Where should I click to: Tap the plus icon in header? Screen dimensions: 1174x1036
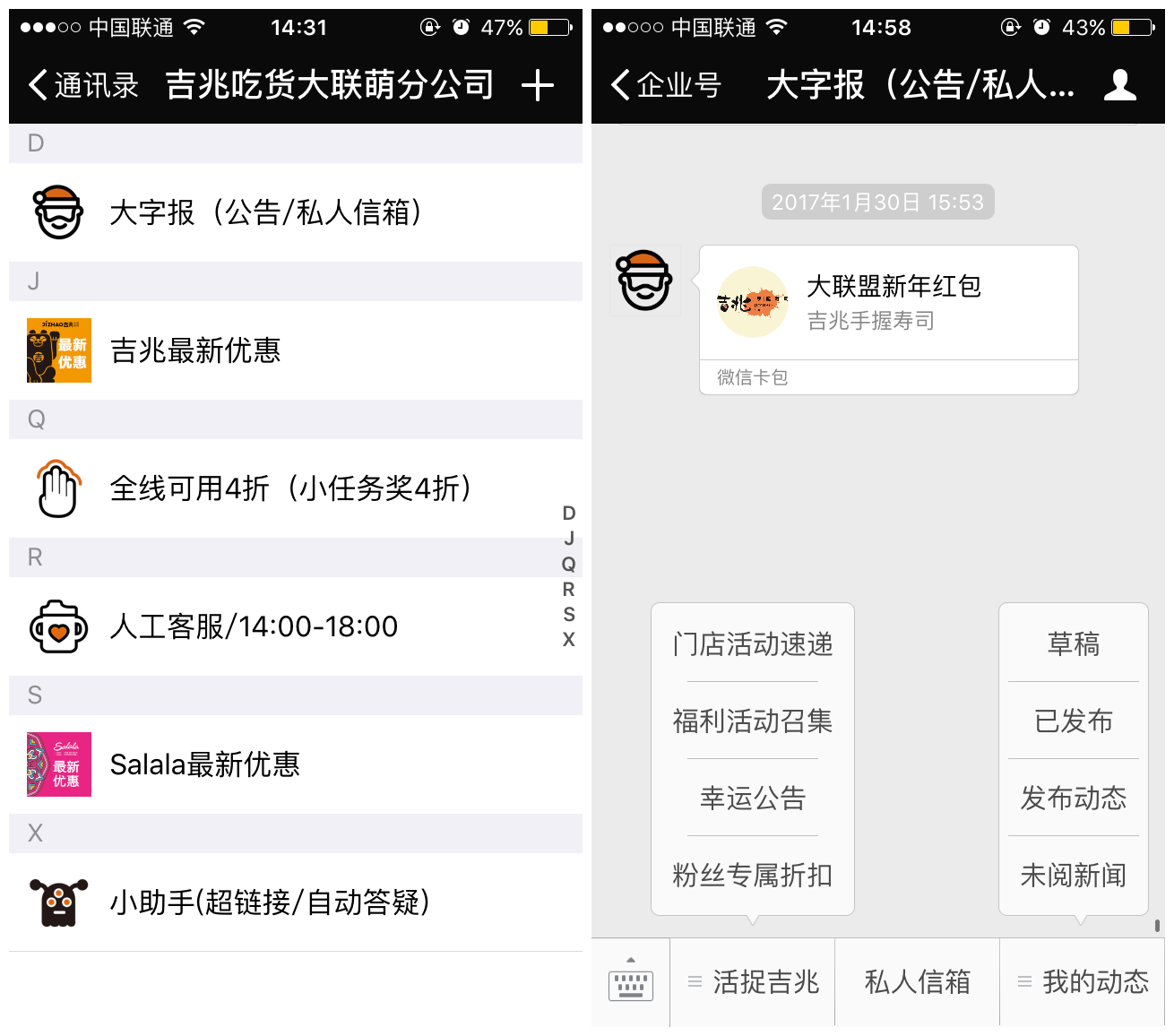(537, 86)
